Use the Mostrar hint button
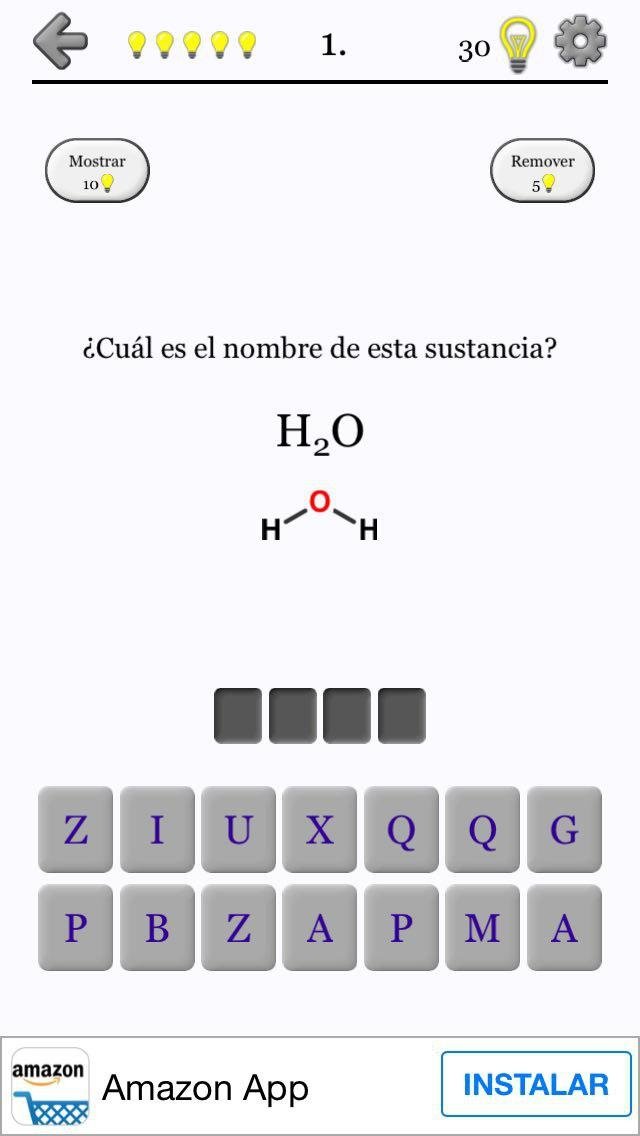The image size is (640, 1136). [97, 170]
